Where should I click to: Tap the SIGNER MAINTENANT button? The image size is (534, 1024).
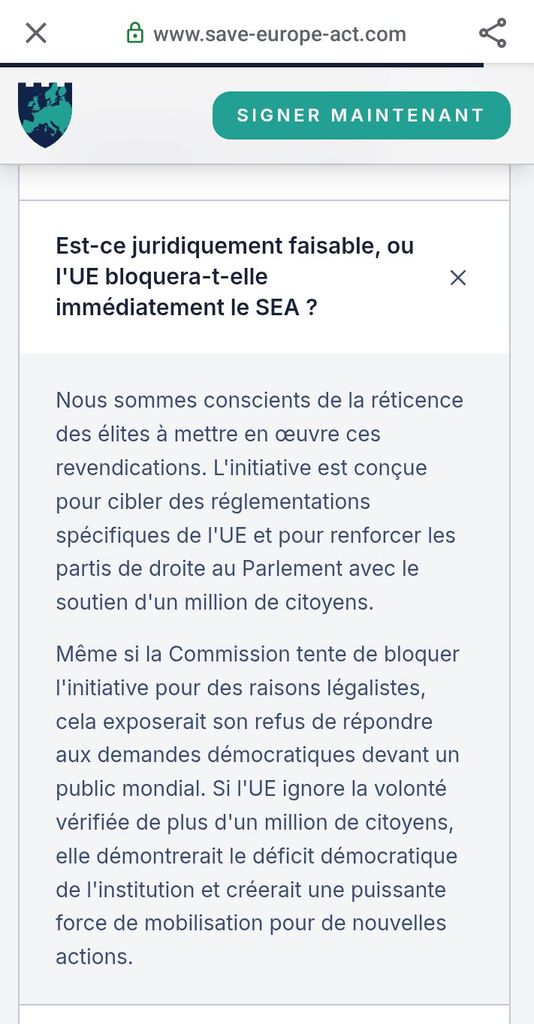click(x=361, y=115)
